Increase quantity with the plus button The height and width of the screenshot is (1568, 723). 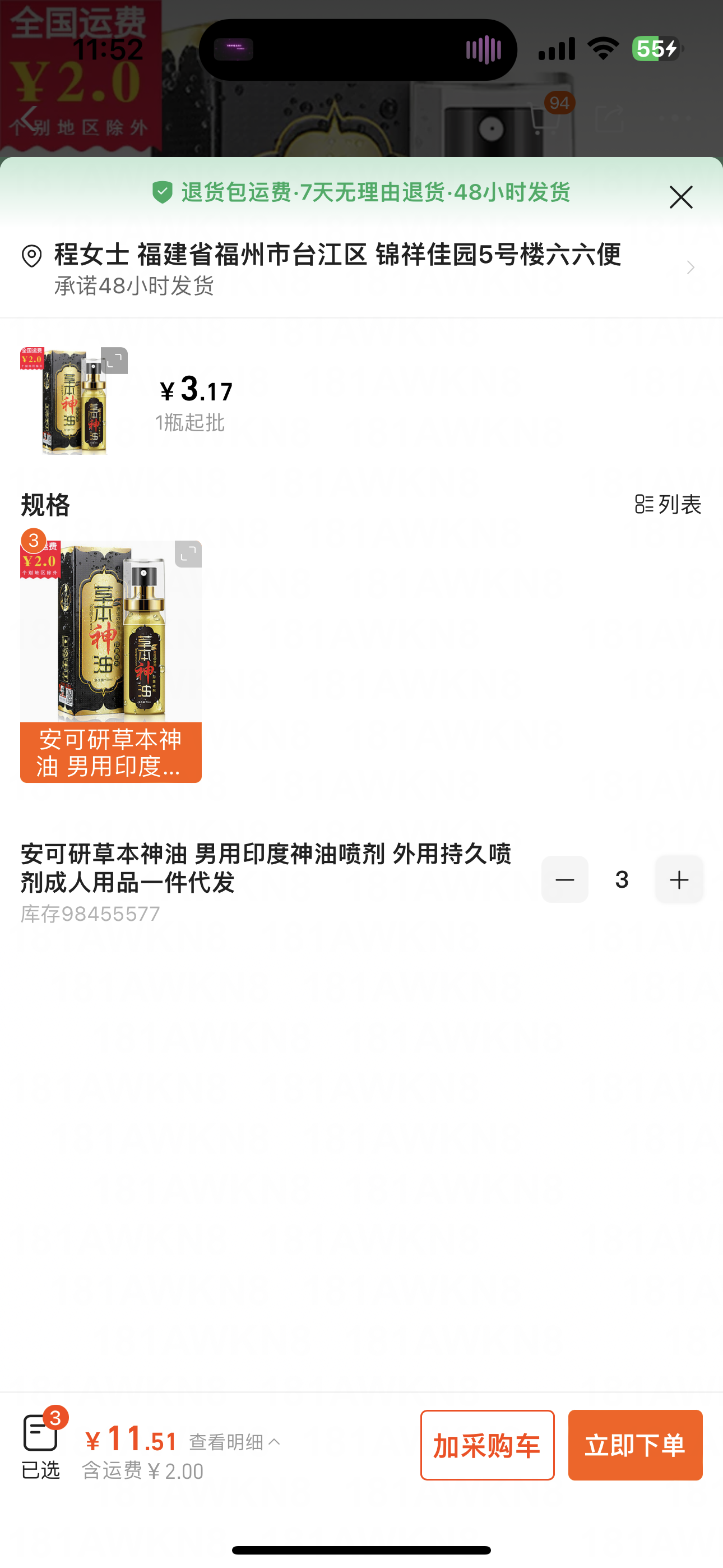point(679,879)
